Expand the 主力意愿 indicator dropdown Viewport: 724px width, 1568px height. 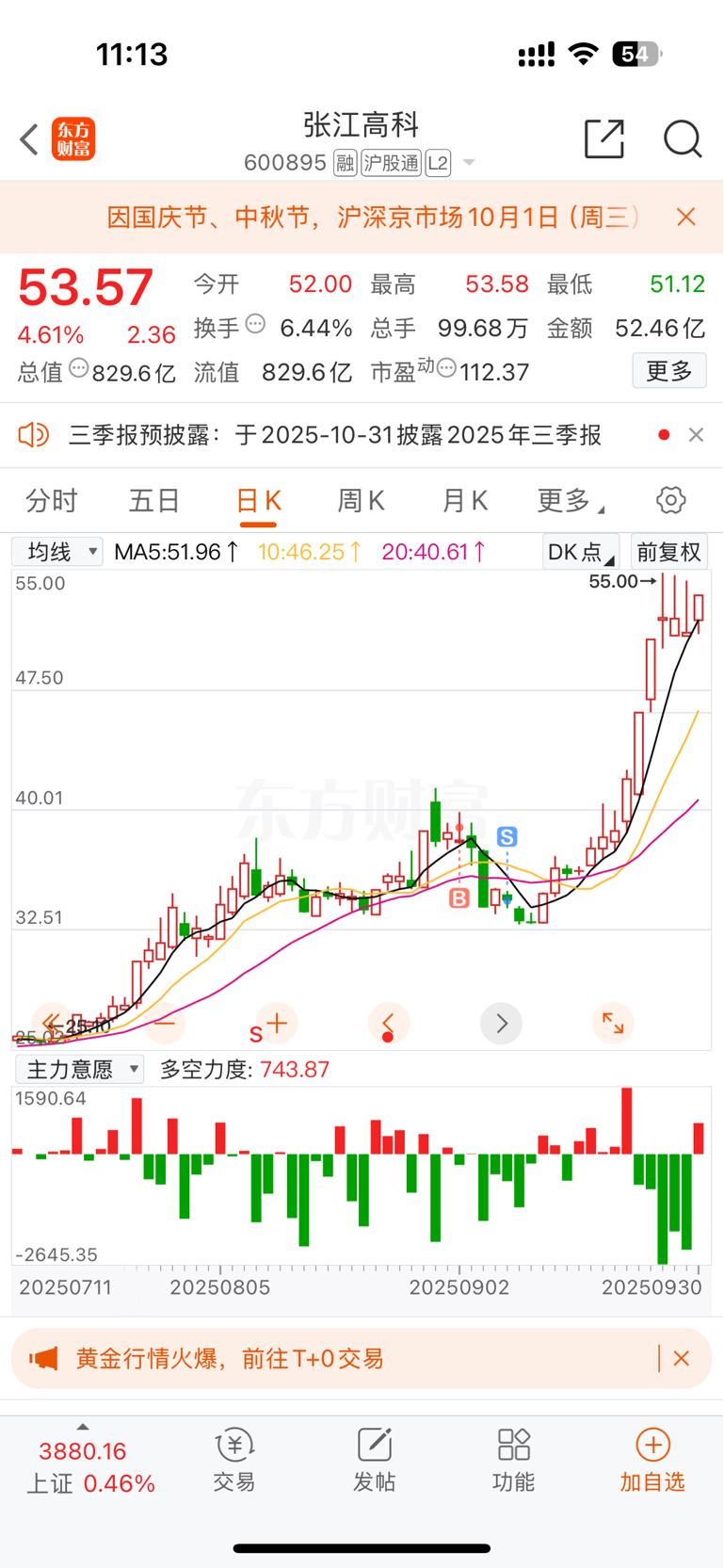[x=79, y=1069]
